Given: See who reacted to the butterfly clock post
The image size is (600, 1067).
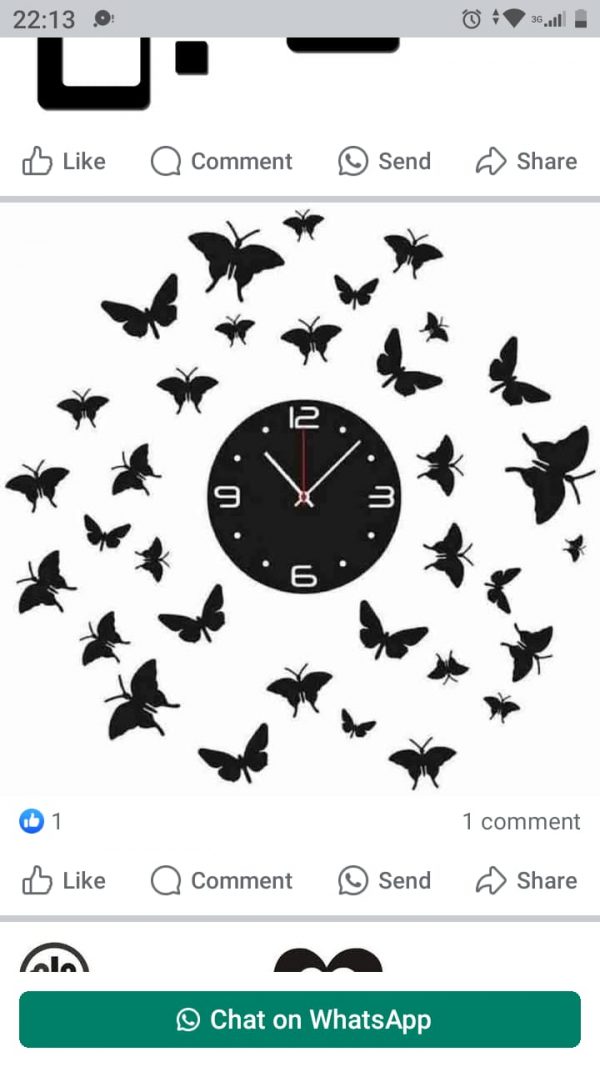Looking at the screenshot, I should [40, 821].
